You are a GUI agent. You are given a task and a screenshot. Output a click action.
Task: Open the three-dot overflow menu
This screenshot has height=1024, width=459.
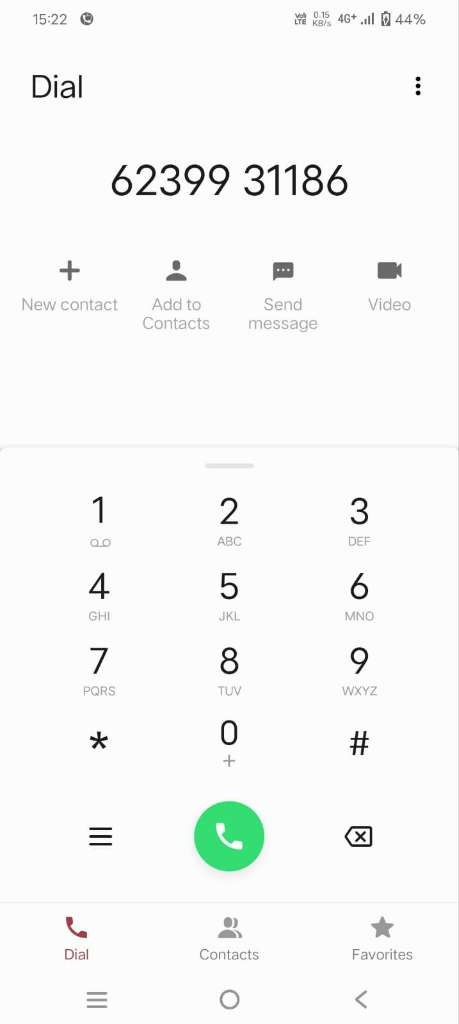[418, 86]
